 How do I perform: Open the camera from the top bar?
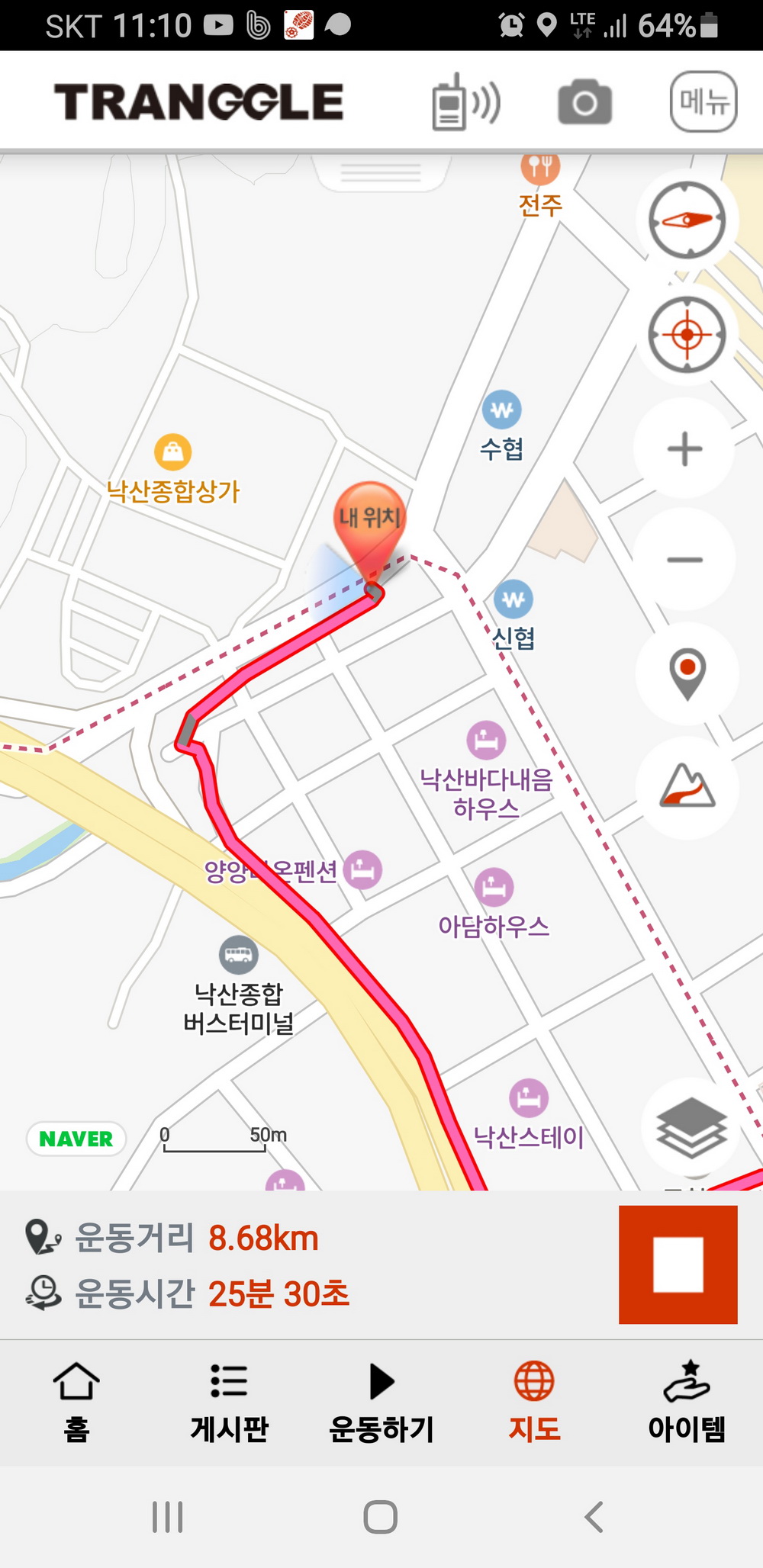(x=584, y=102)
